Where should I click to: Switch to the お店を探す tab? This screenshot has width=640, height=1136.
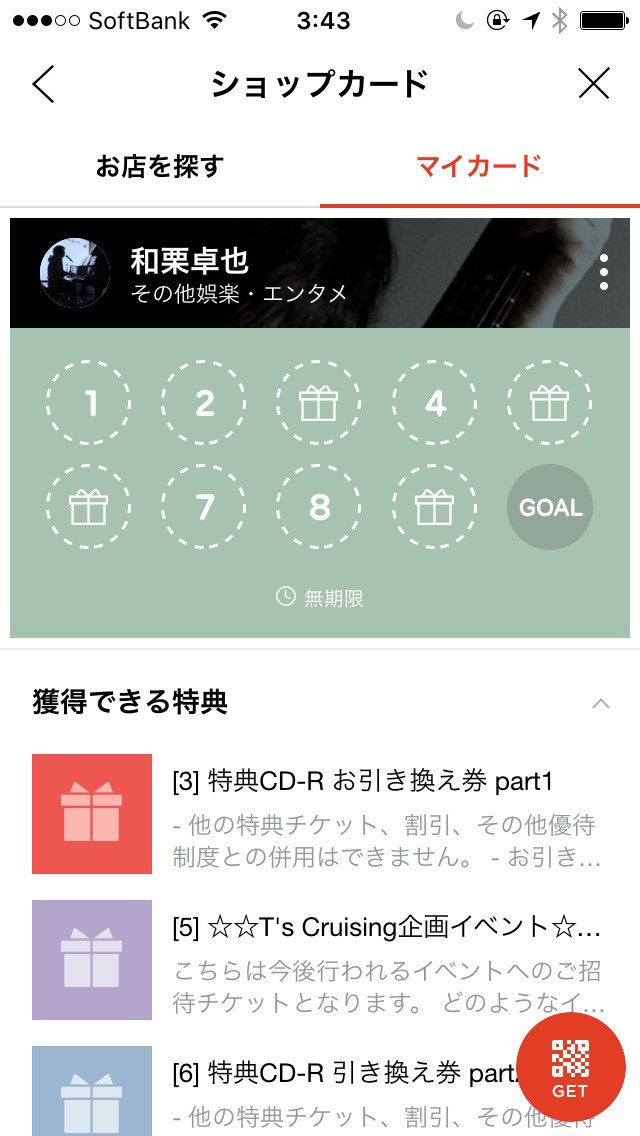(160, 167)
